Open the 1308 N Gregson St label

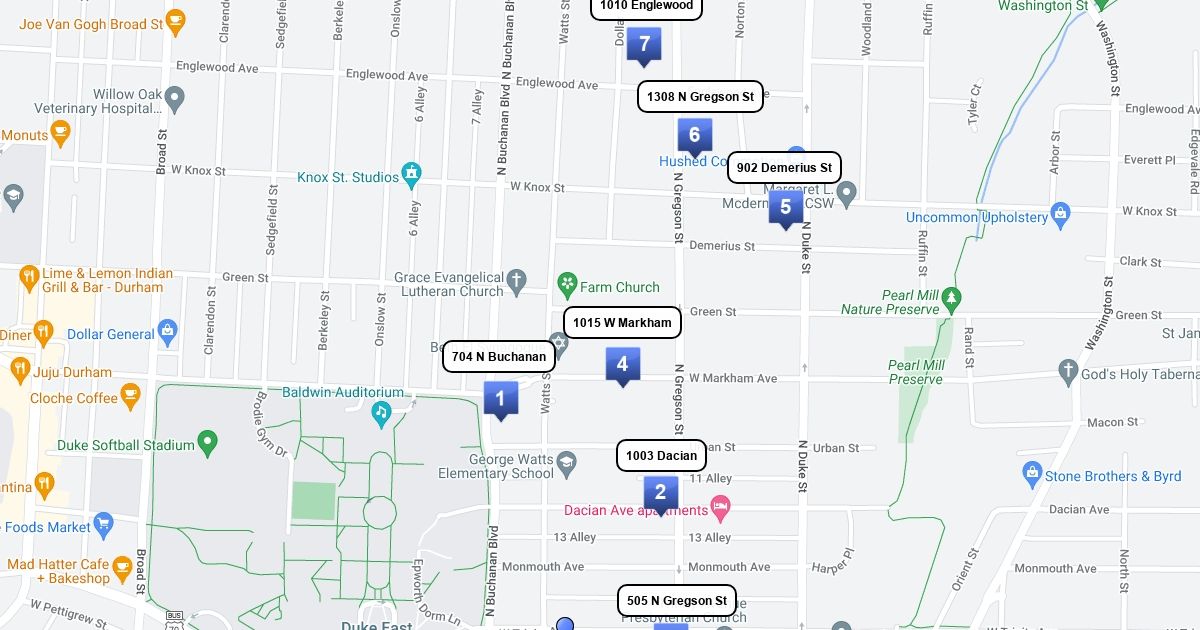[700, 97]
